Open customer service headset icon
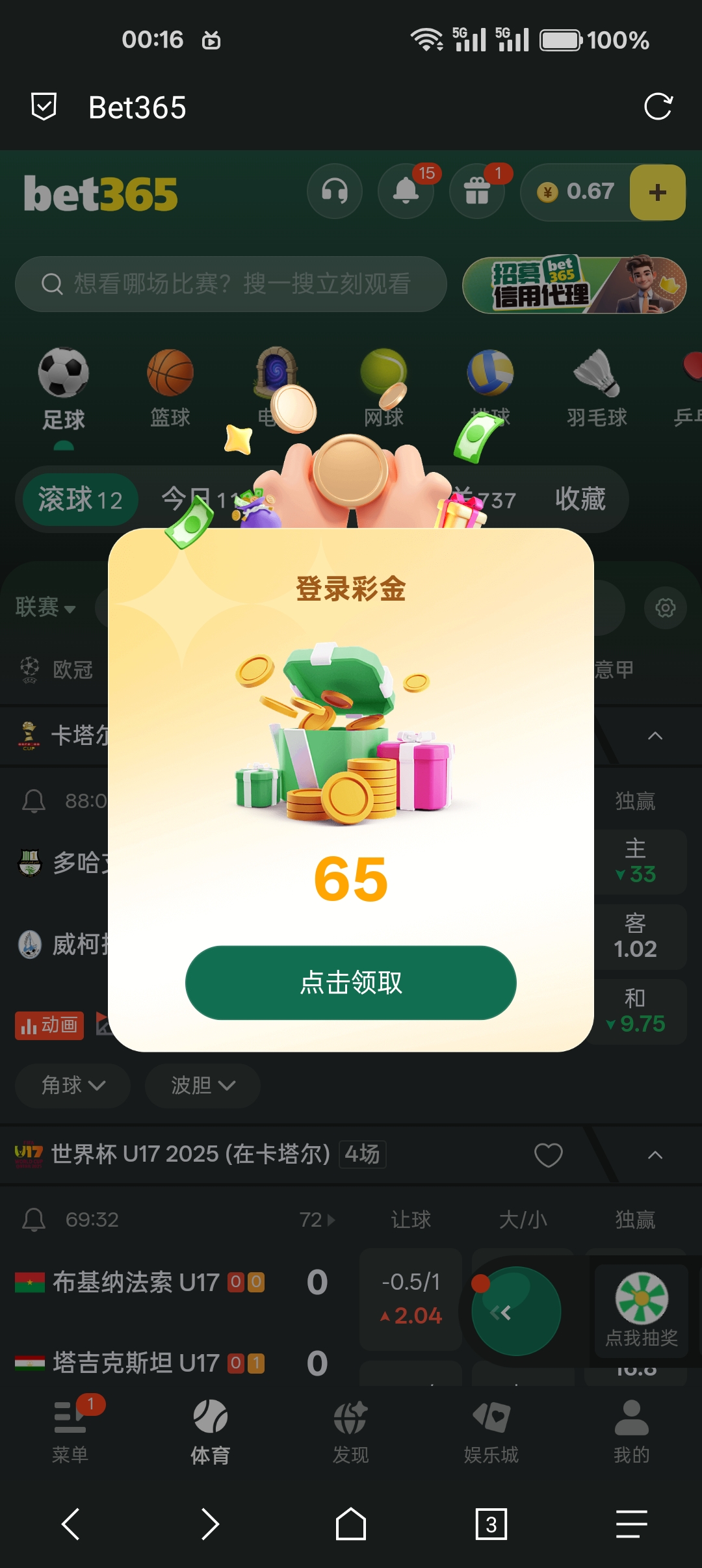 pos(335,192)
